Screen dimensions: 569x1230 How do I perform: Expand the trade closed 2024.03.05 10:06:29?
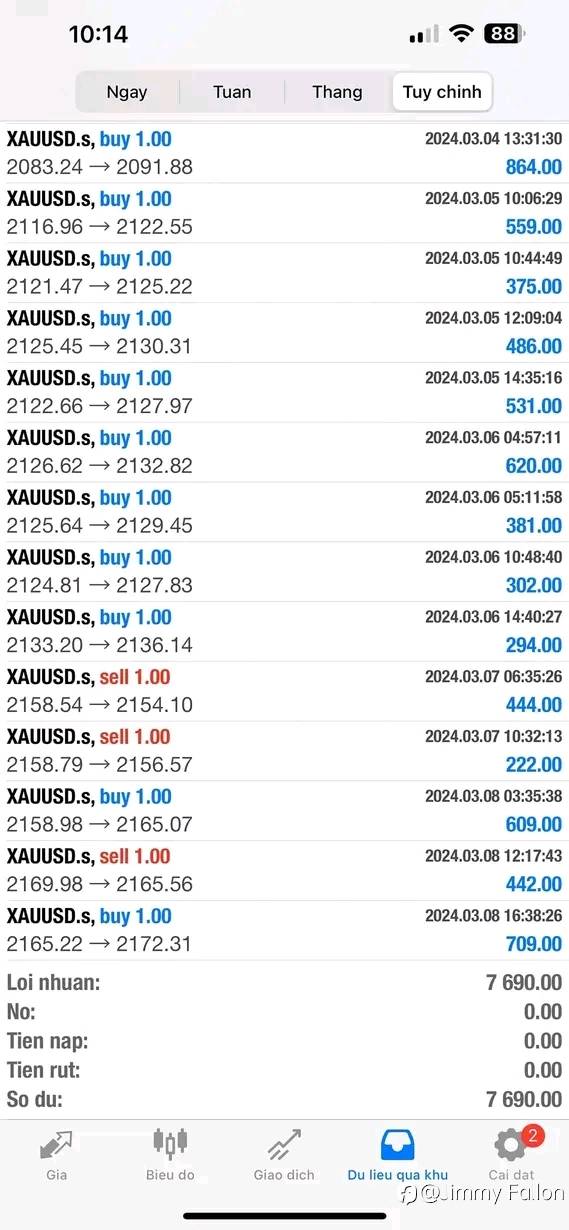tap(284, 213)
